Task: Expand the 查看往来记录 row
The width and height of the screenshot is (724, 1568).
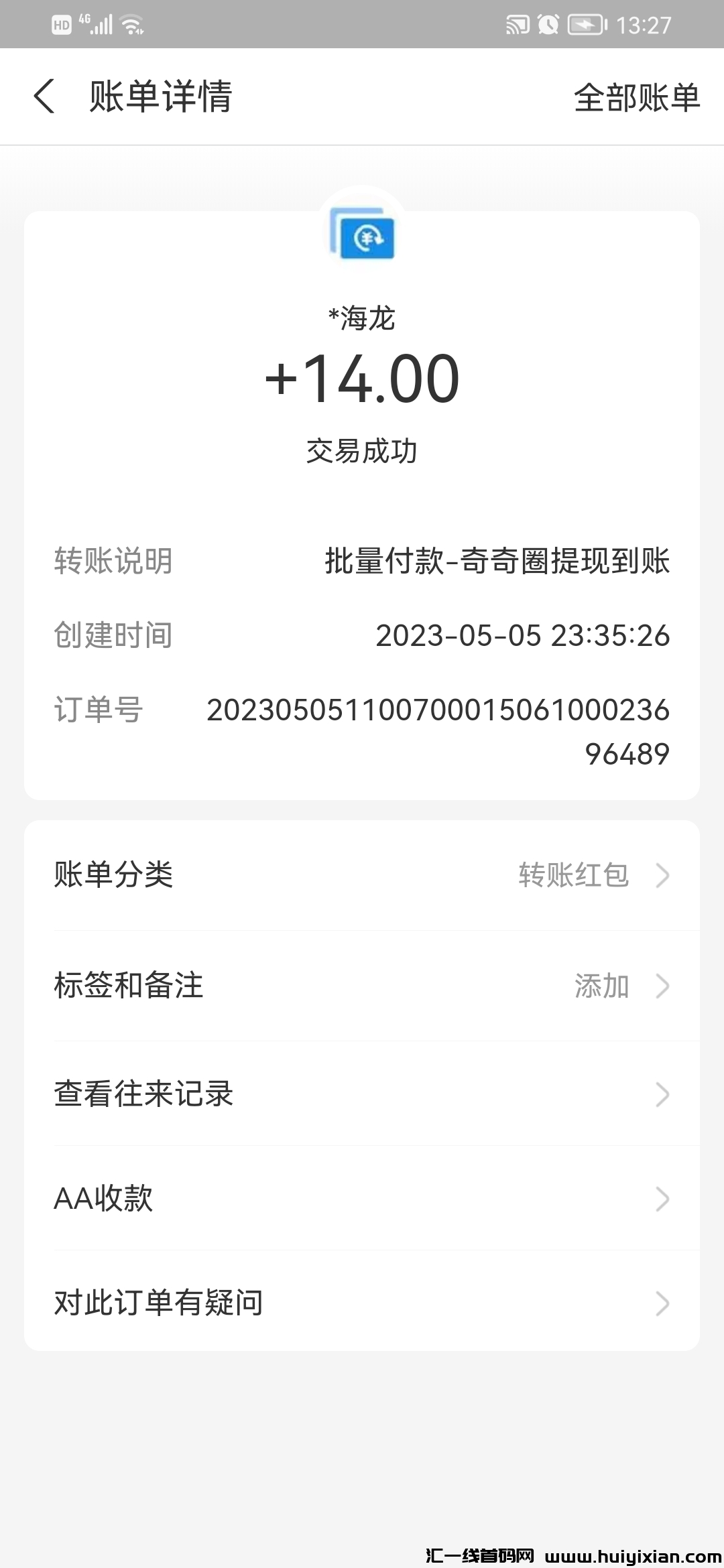Action: click(x=362, y=1094)
